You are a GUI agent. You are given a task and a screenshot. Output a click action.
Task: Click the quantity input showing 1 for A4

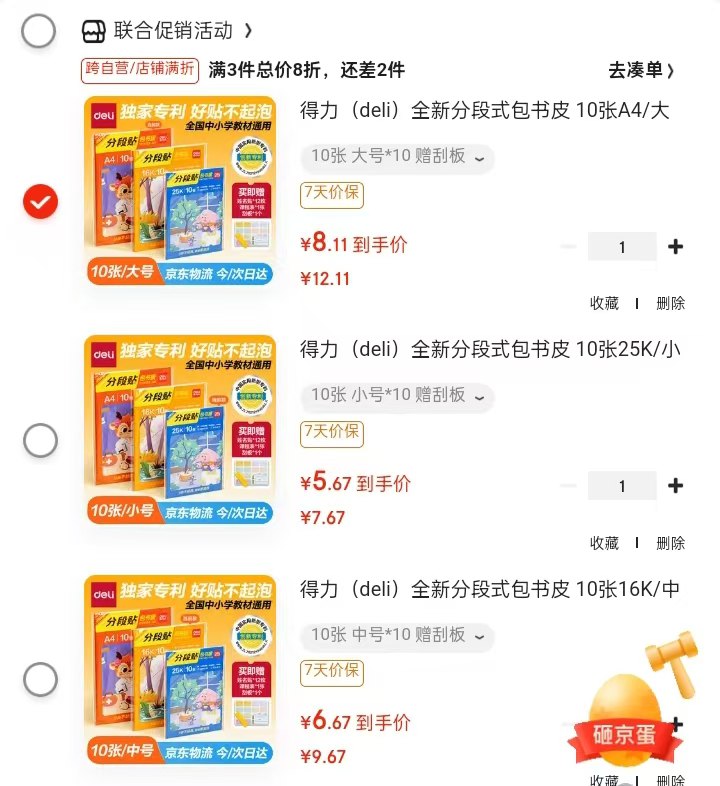coord(622,246)
